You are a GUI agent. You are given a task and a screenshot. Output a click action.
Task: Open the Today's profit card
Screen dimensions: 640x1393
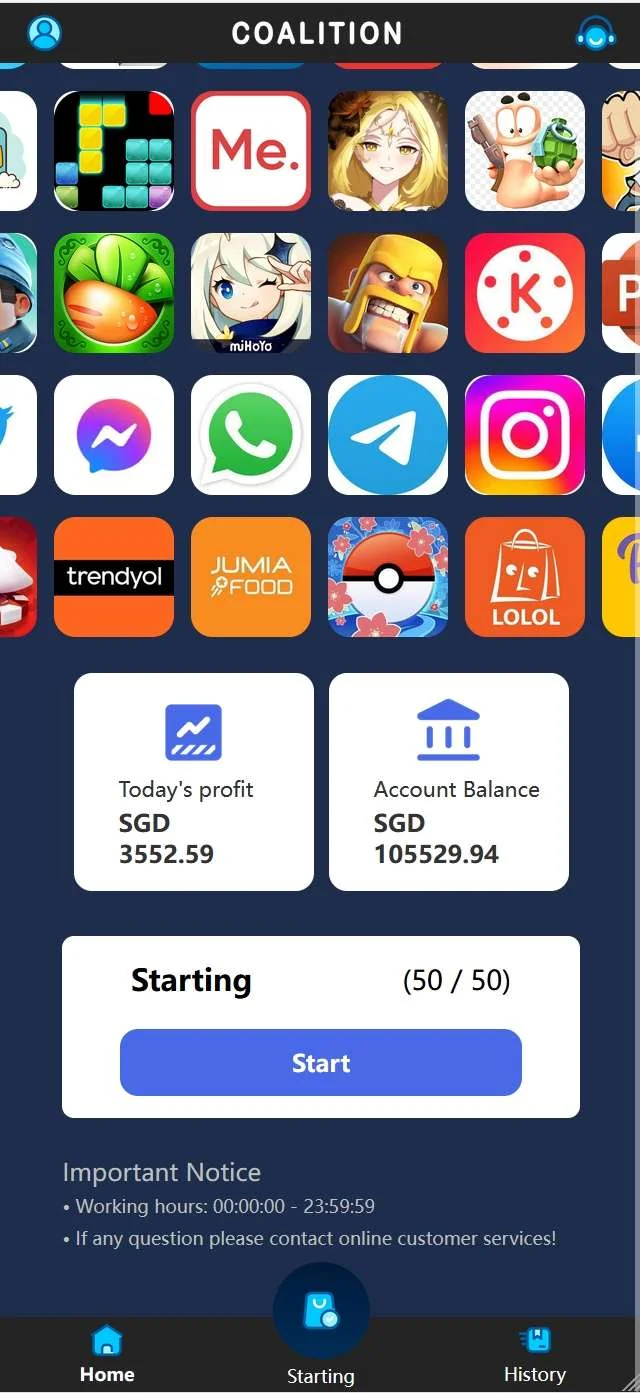click(x=193, y=781)
